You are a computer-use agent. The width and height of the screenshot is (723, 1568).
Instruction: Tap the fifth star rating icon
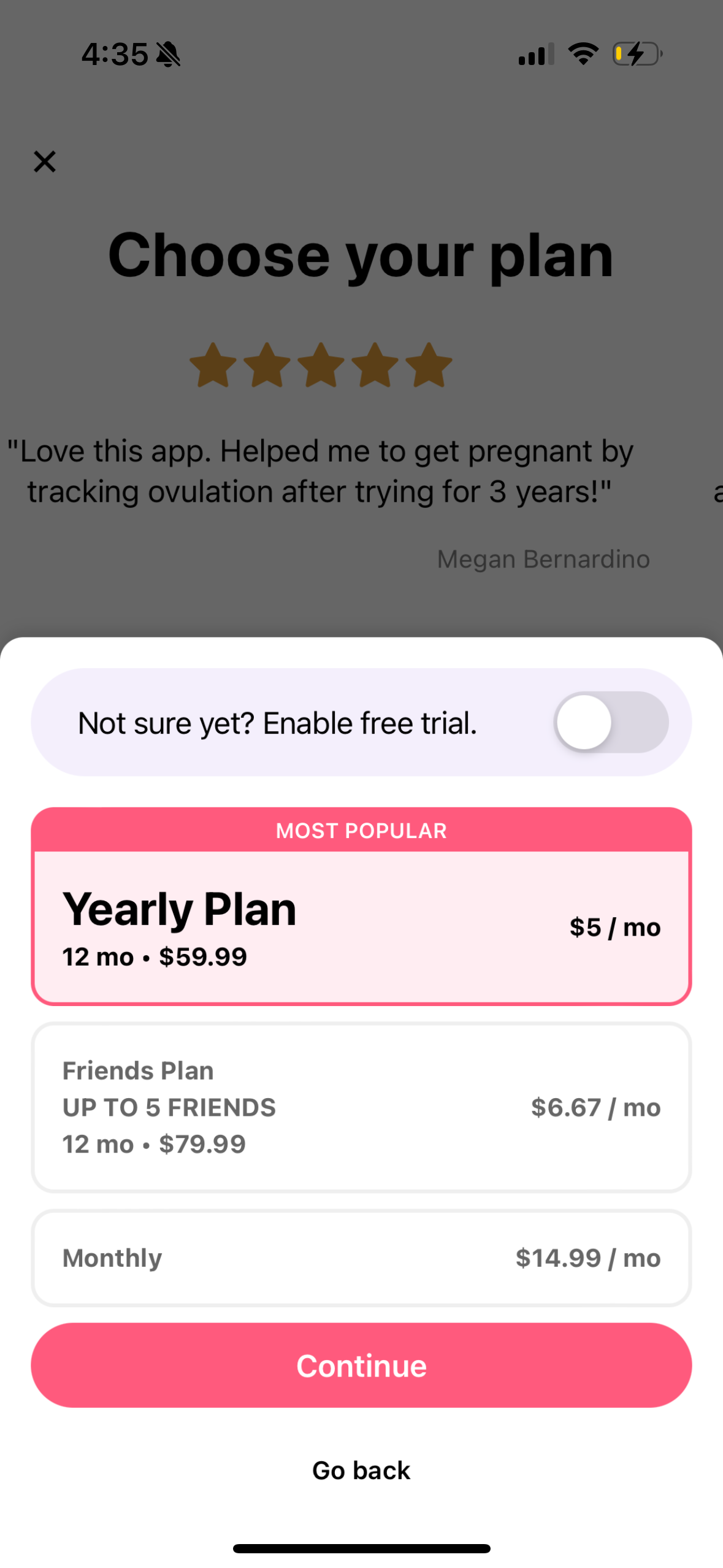pos(427,364)
